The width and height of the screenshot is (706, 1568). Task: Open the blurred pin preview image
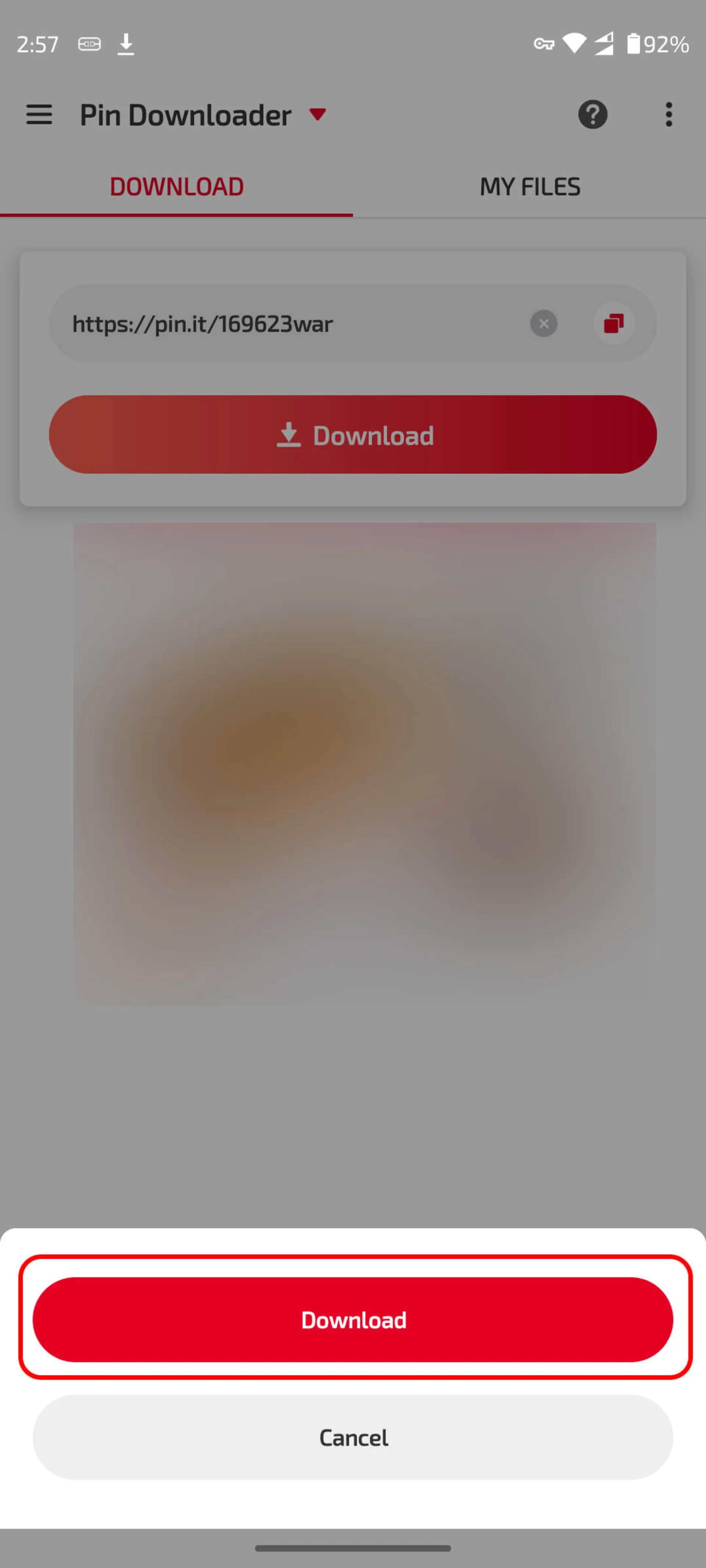[364, 764]
